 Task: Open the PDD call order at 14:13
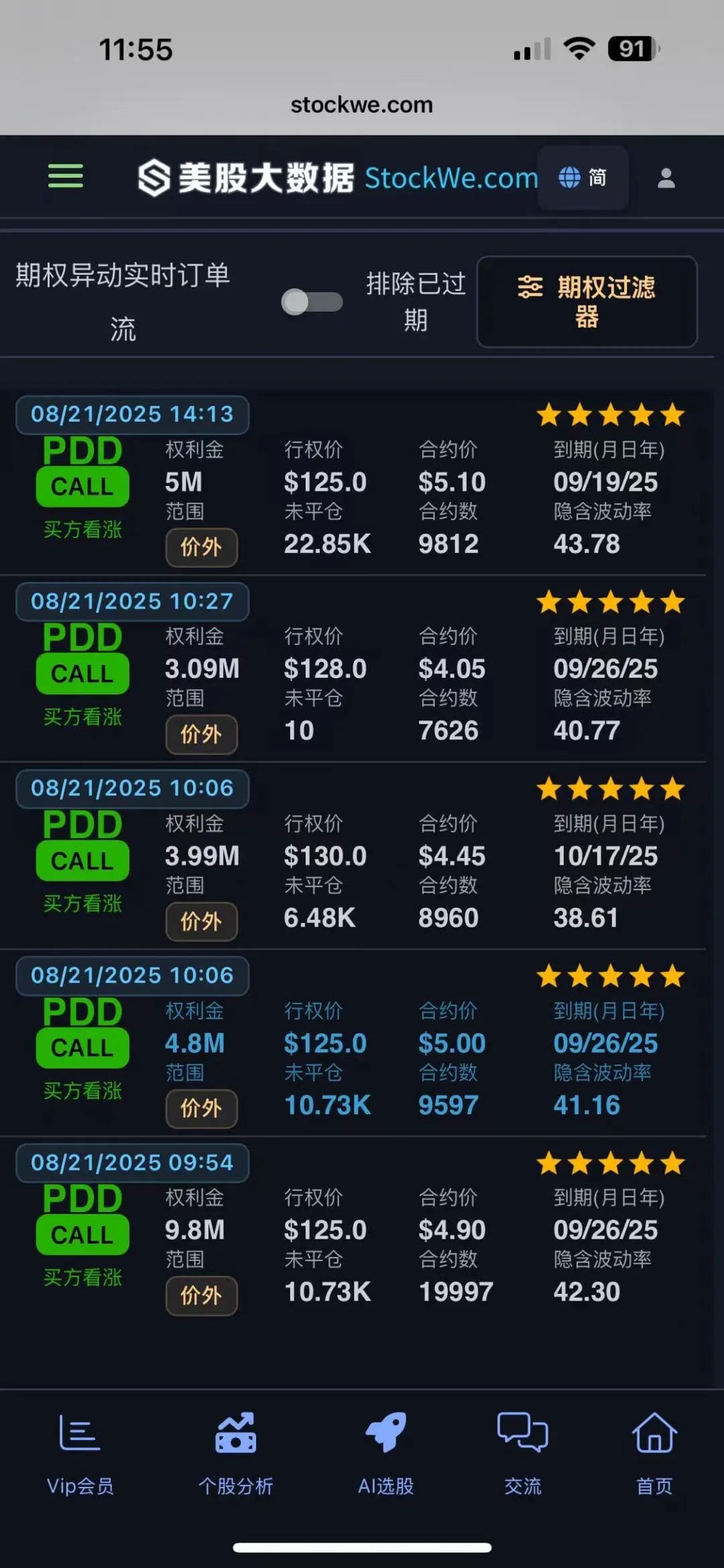(353, 483)
